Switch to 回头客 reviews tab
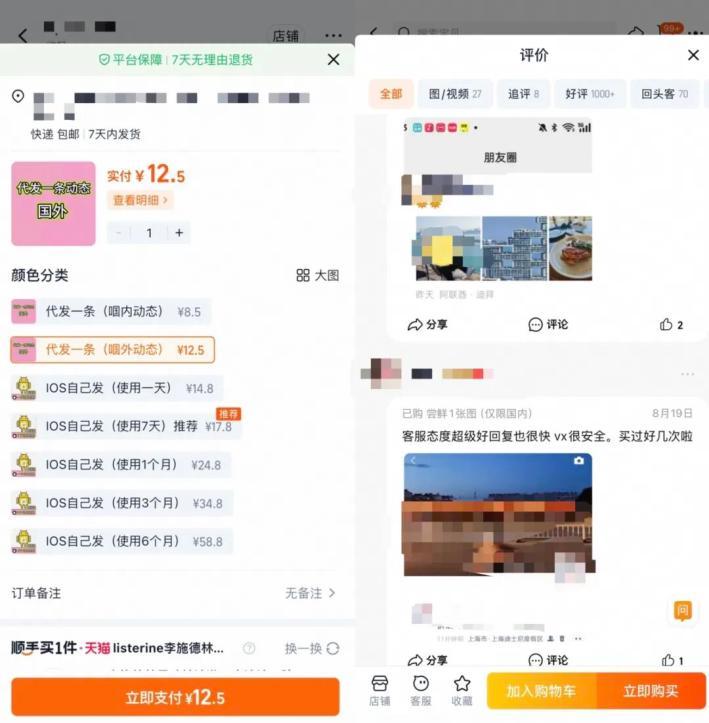 pos(664,94)
